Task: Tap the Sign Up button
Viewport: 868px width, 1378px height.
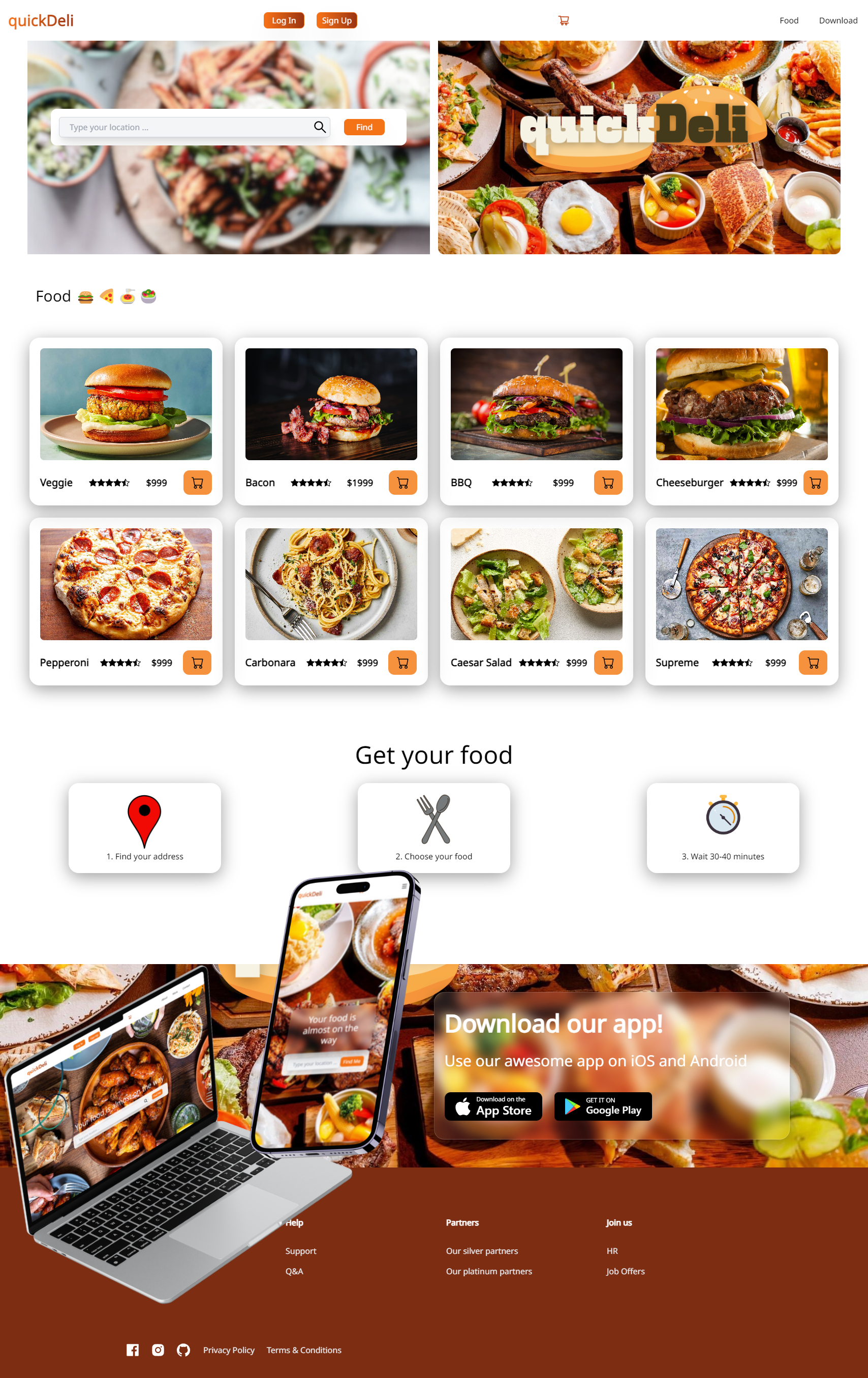Action: (336, 21)
